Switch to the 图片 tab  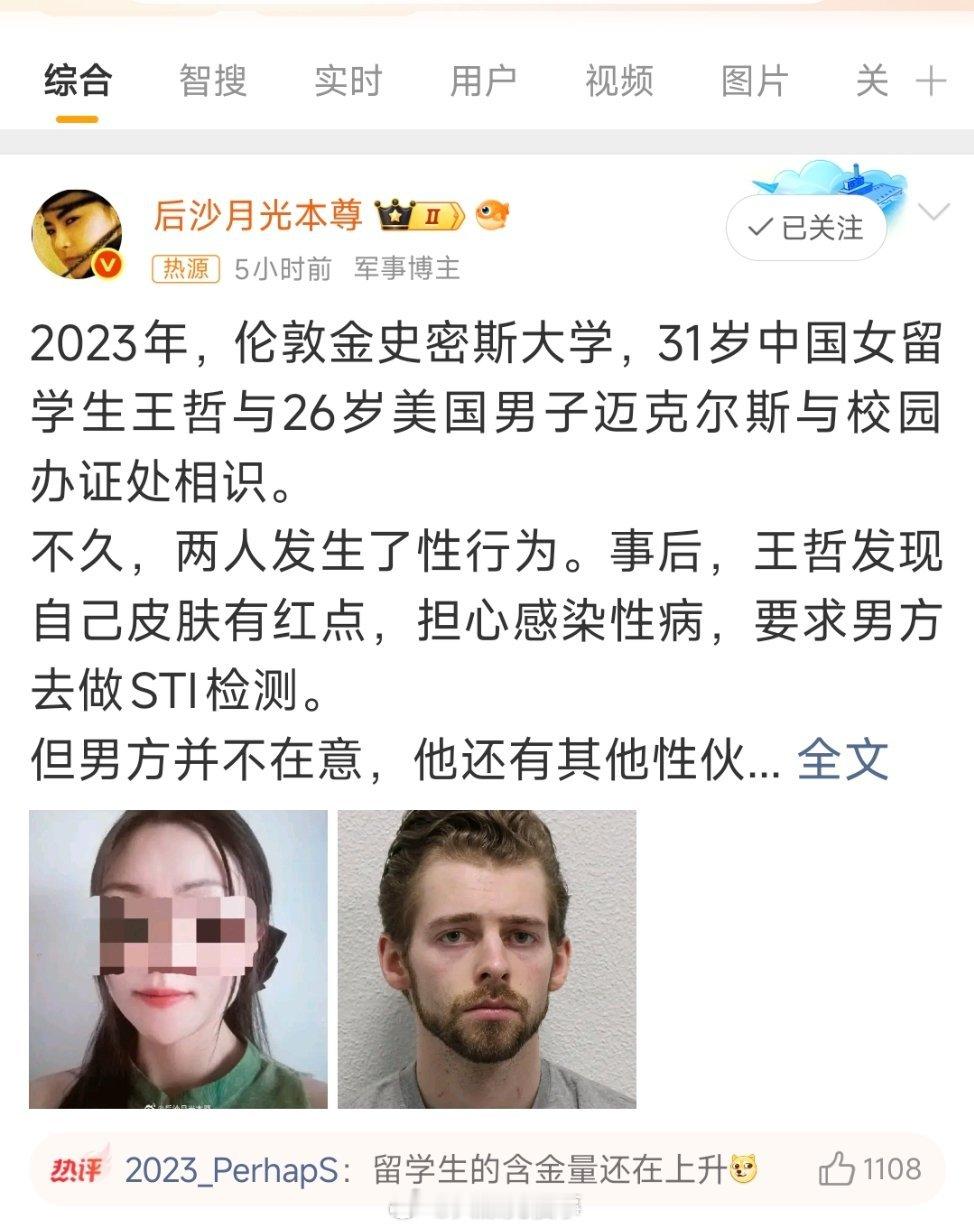point(755,80)
